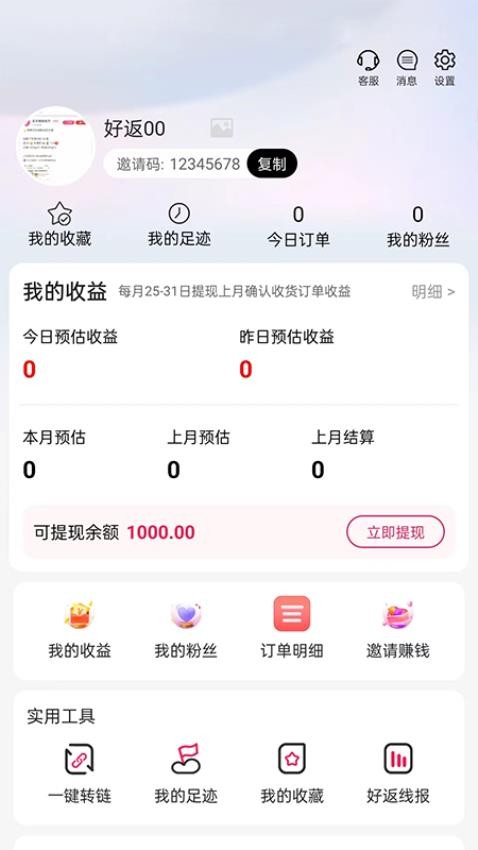This screenshot has height=850, width=478.
Task: Open 设置 settings gear
Action: coord(444,68)
